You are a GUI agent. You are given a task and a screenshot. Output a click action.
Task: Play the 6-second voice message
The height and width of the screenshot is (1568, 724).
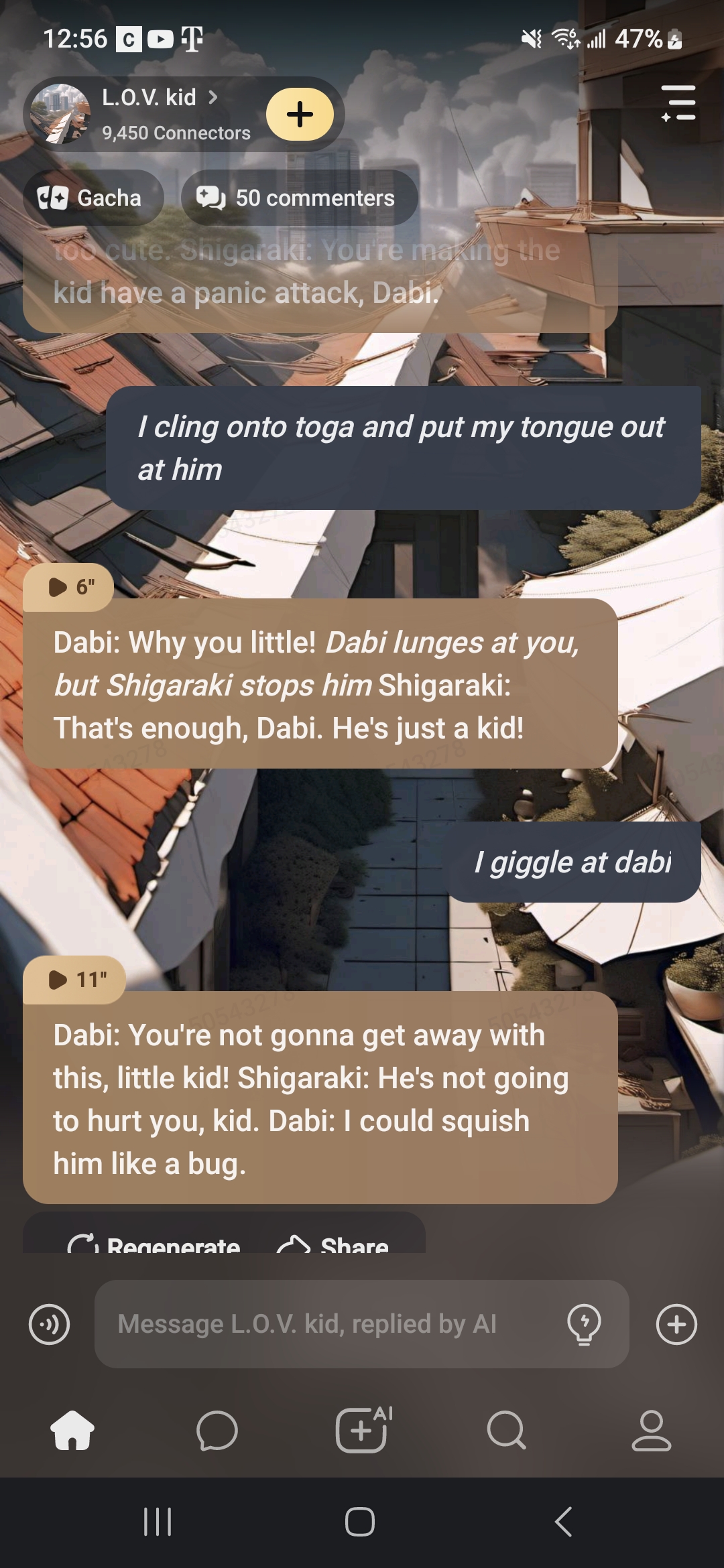click(68, 588)
